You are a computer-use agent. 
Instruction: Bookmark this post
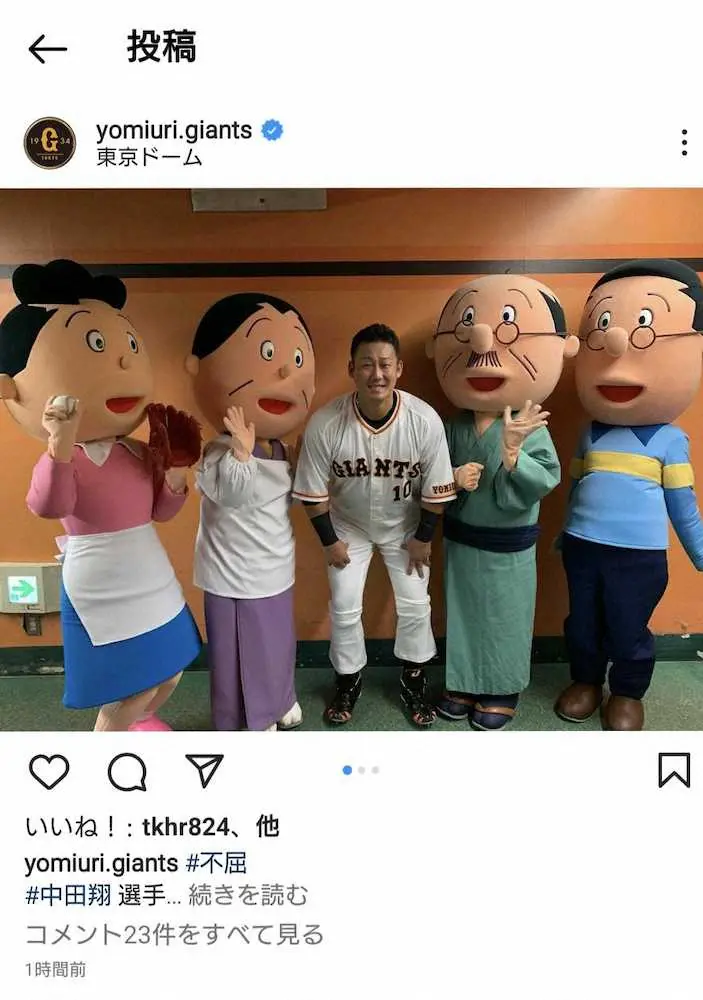coord(673,770)
